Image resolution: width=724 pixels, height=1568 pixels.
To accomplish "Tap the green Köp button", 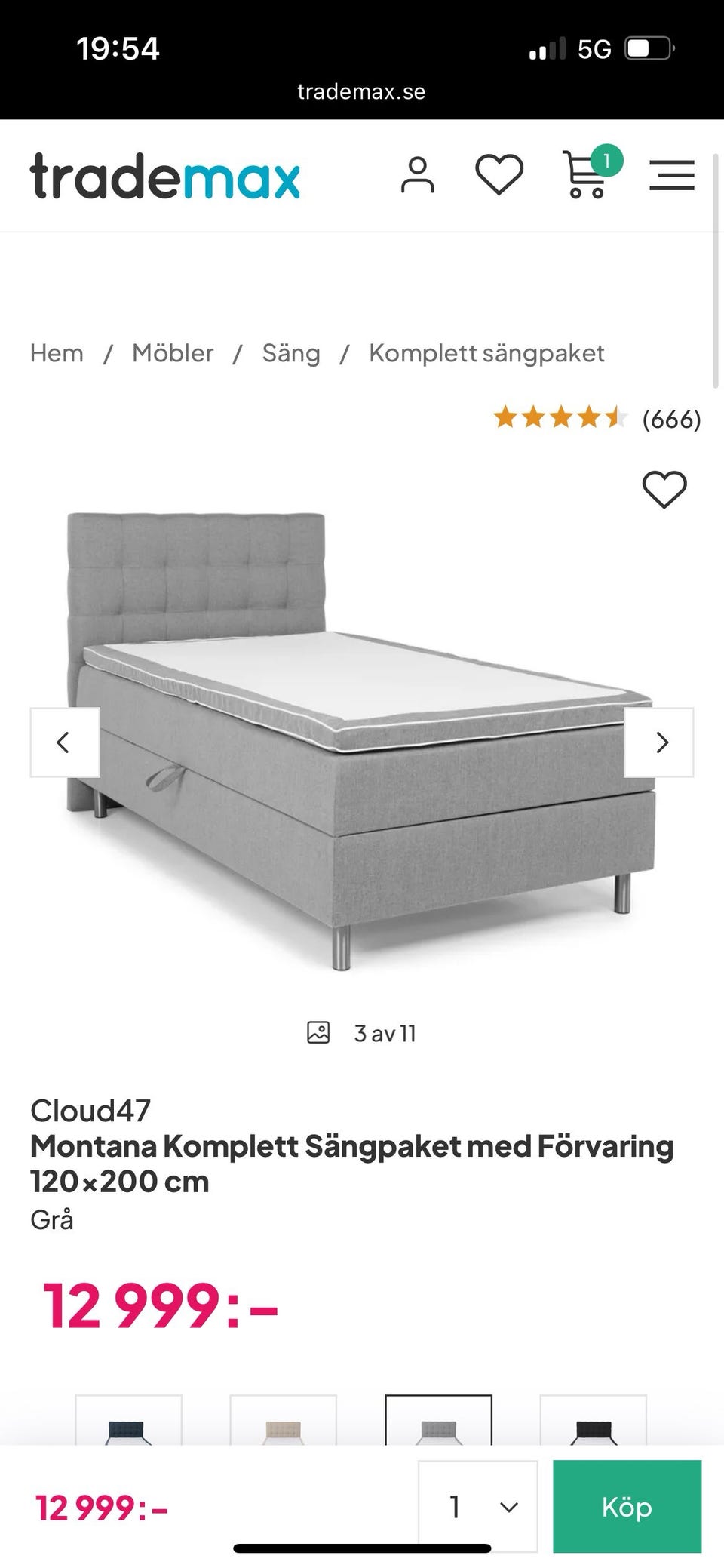I will pyautogui.click(x=627, y=1507).
